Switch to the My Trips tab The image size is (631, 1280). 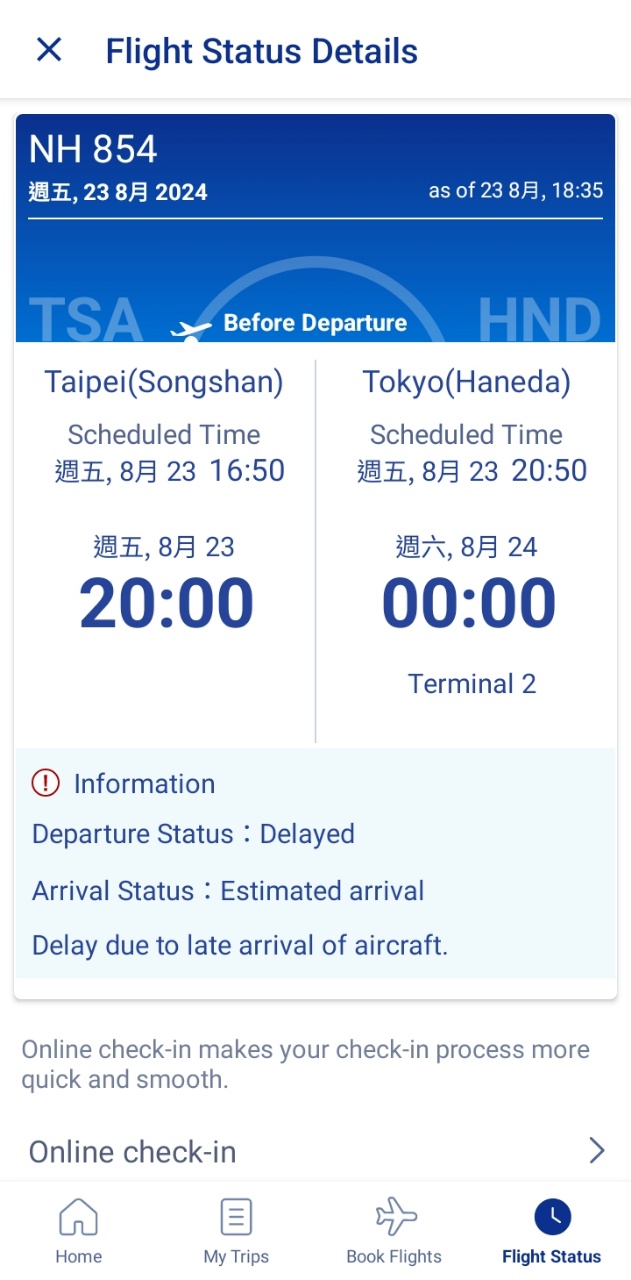236,1231
